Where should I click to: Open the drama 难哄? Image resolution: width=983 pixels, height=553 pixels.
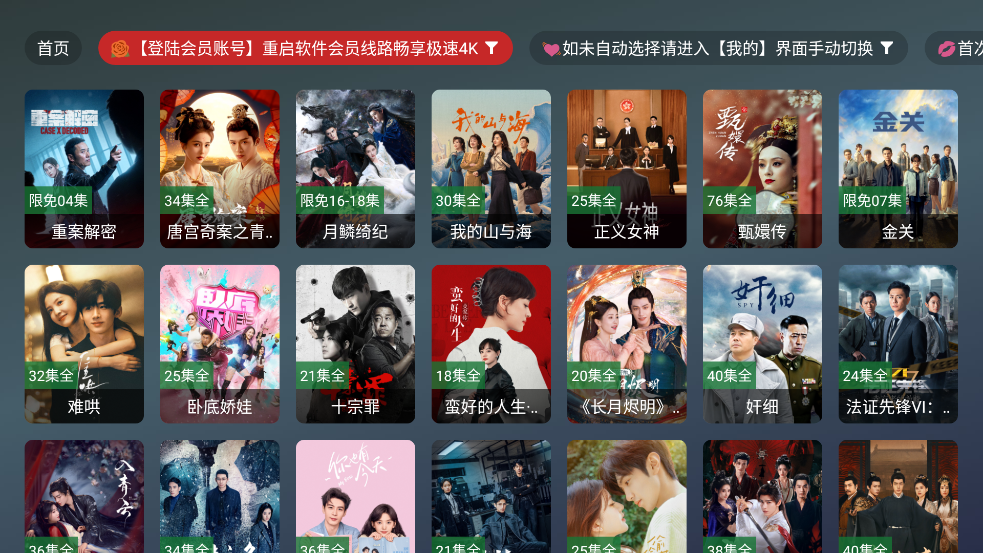point(84,343)
